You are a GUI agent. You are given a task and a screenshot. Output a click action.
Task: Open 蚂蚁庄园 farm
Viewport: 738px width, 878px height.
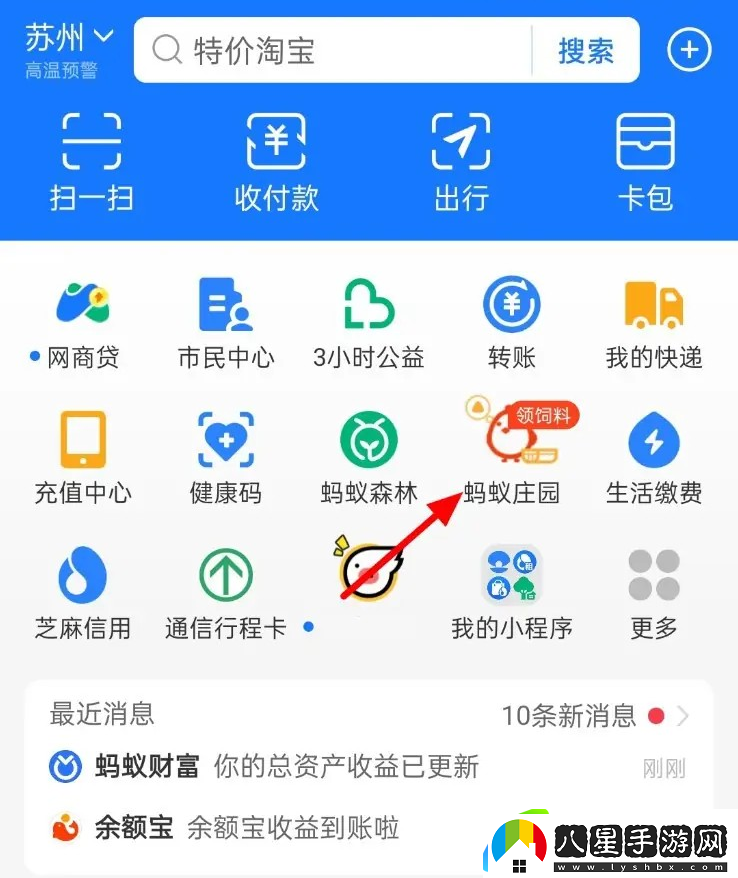tap(512, 457)
